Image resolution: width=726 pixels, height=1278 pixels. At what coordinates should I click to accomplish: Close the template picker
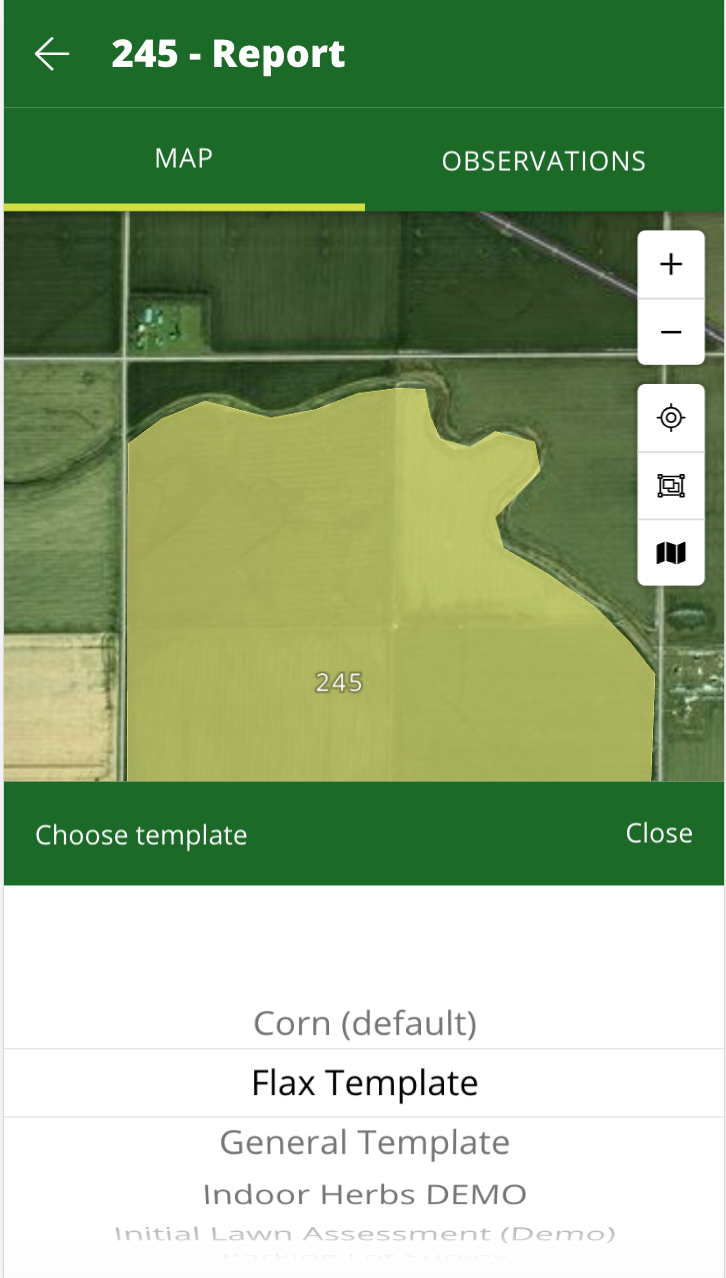point(659,834)
